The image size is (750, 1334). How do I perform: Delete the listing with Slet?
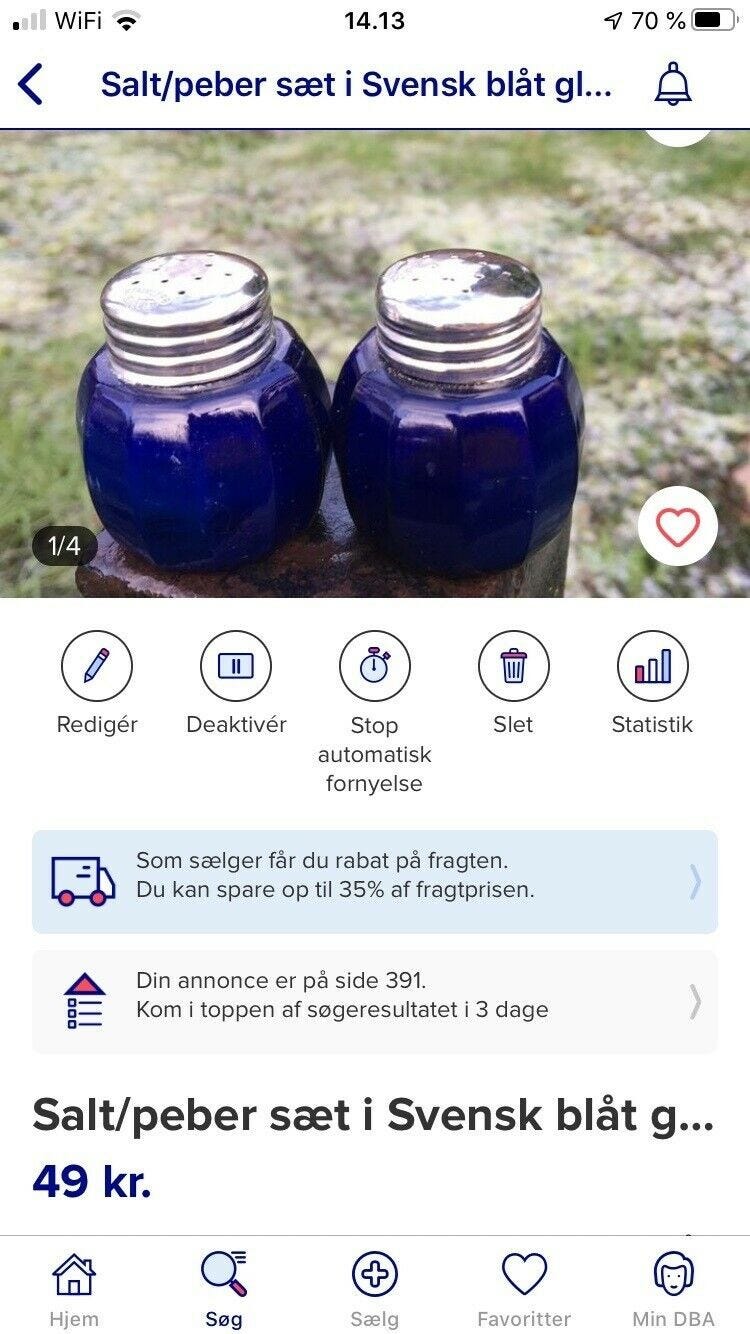tap(513, 666)
